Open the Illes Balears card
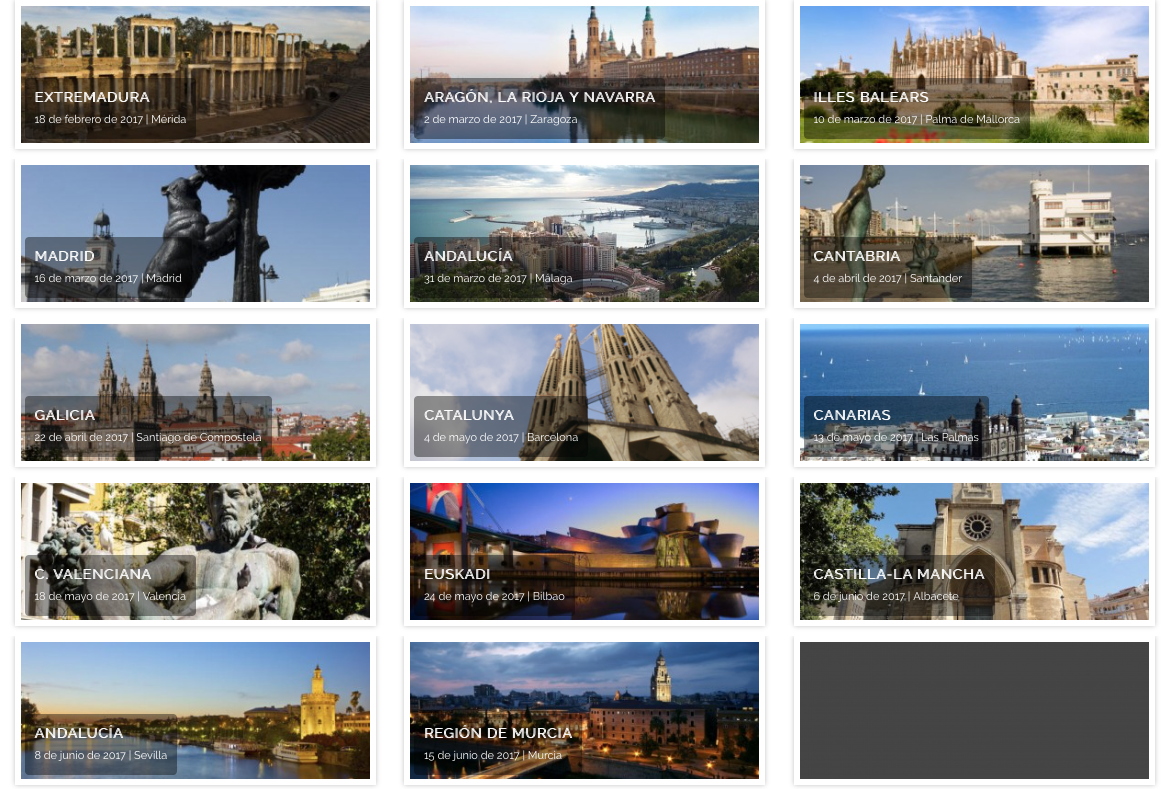Viewport: 1173px width, 789px height. click(974, 75)
